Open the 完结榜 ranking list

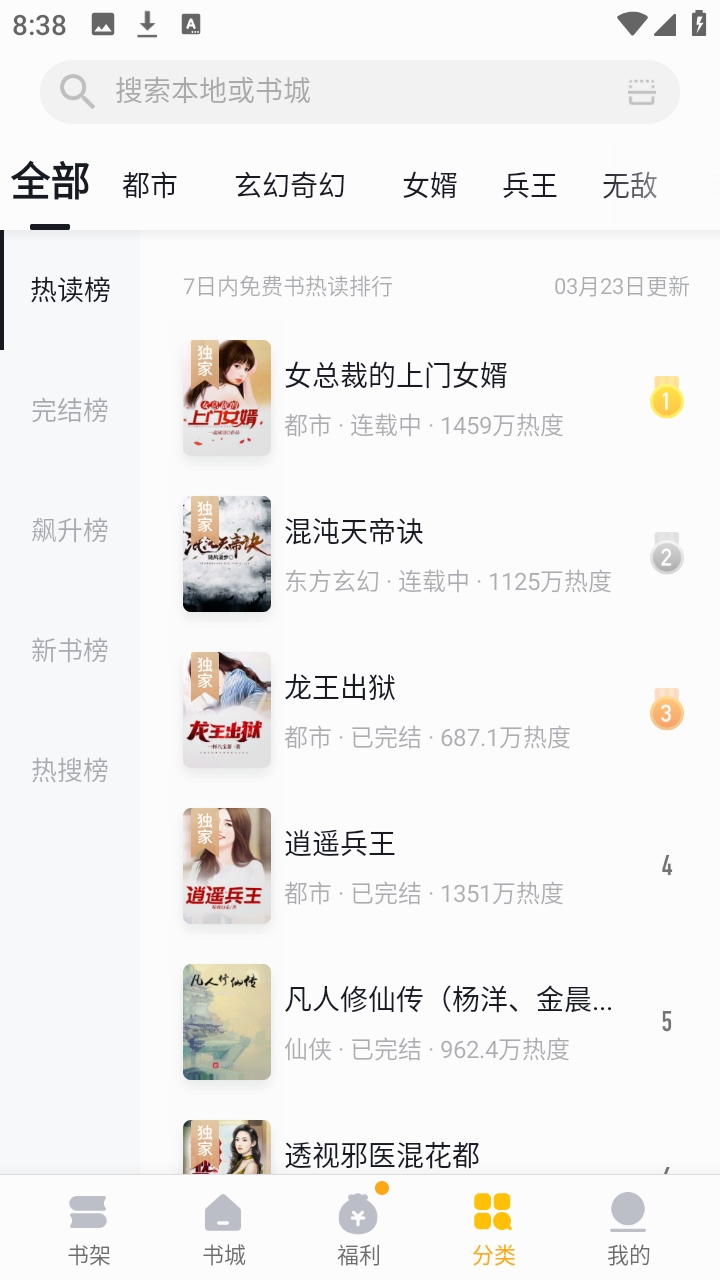coord(70,410)
